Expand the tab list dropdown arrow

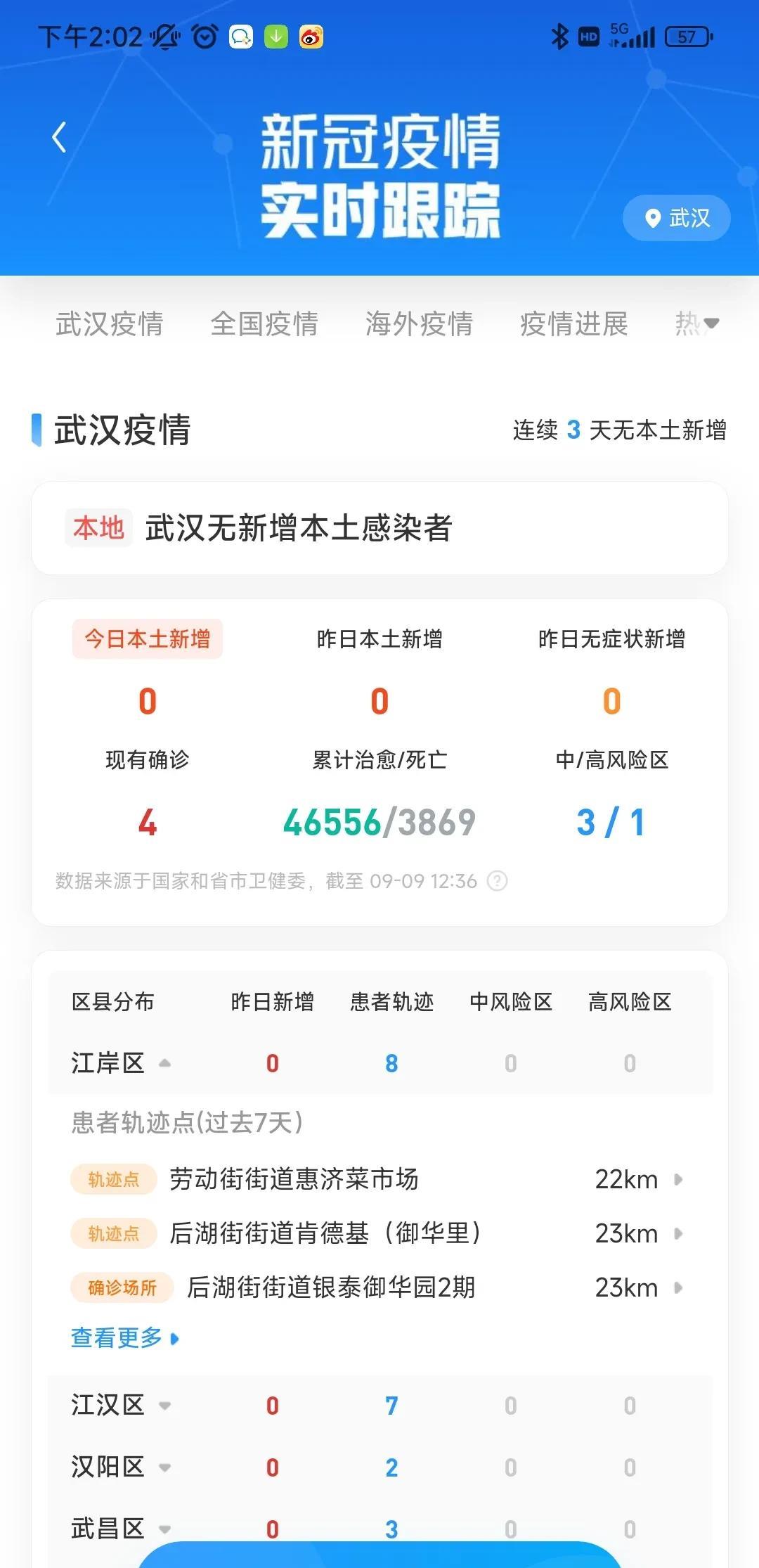711,323
